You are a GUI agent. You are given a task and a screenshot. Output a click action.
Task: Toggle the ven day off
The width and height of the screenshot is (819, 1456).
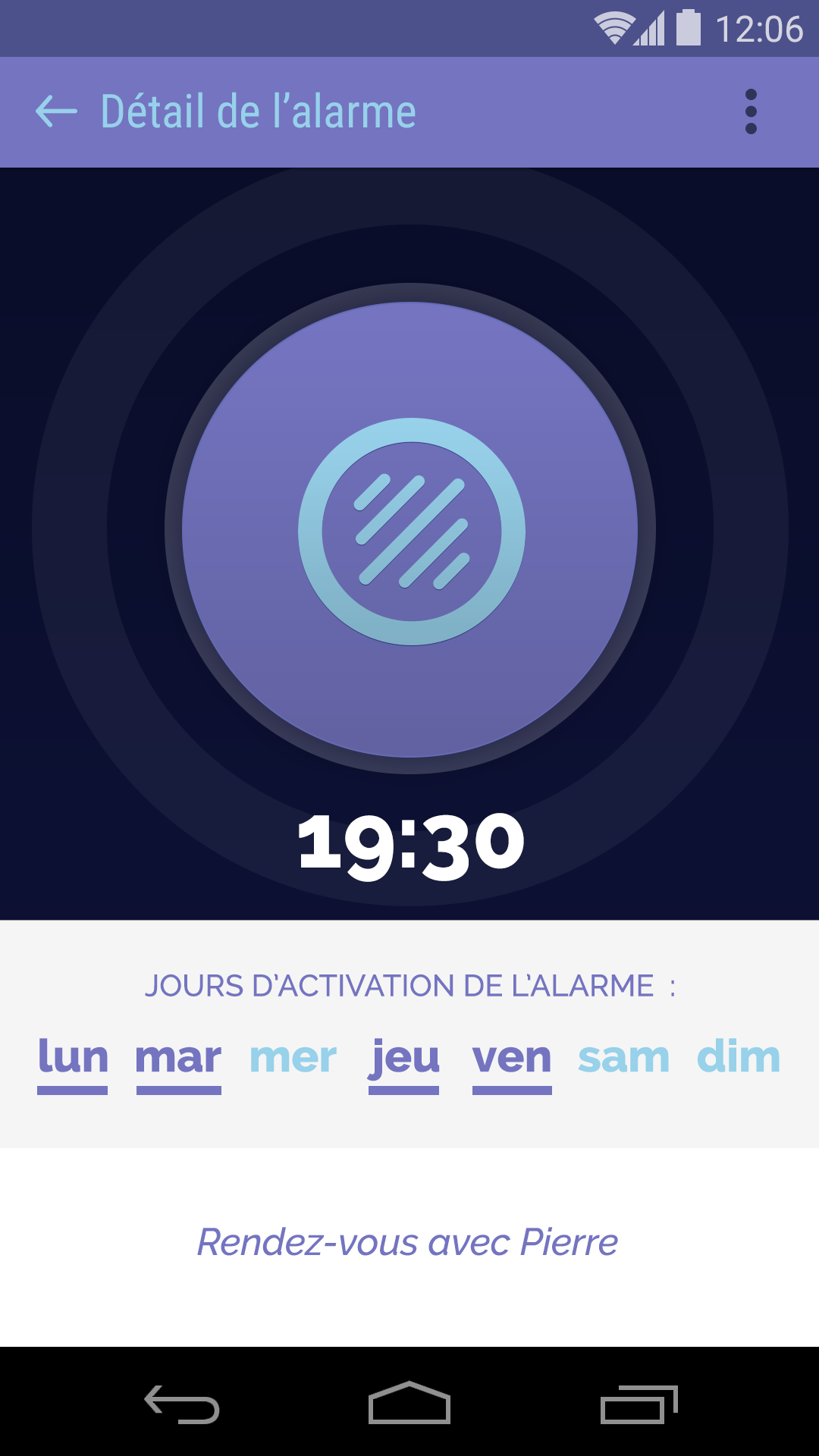coord(512,1062)
